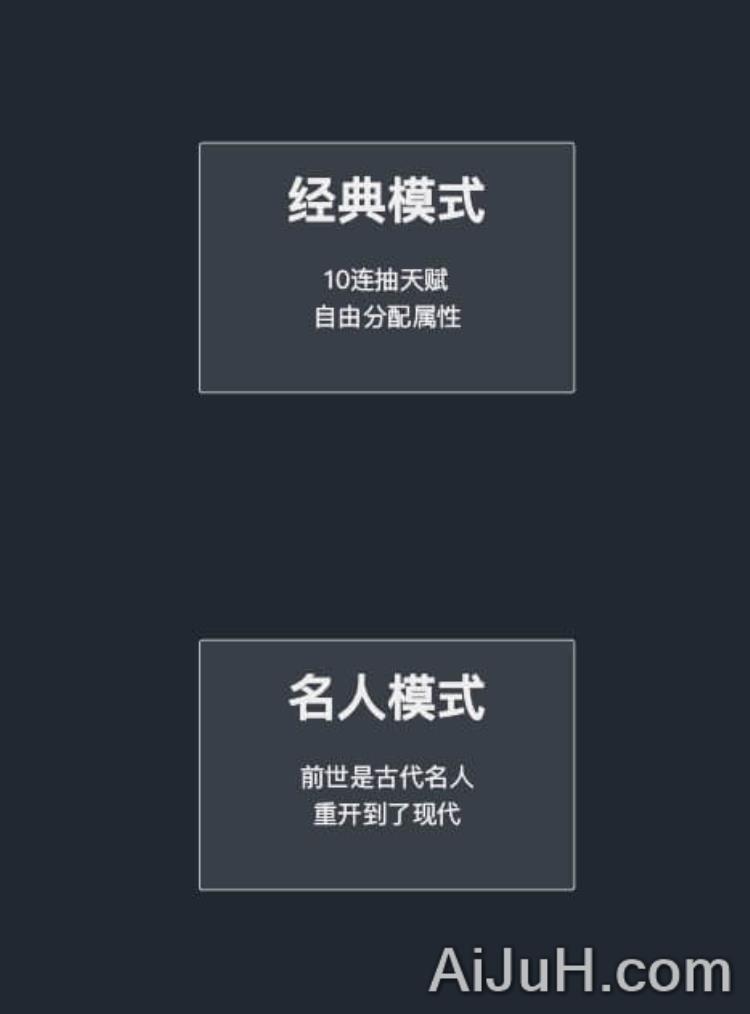Click the bottom edge of 名人模式 card

387,888
